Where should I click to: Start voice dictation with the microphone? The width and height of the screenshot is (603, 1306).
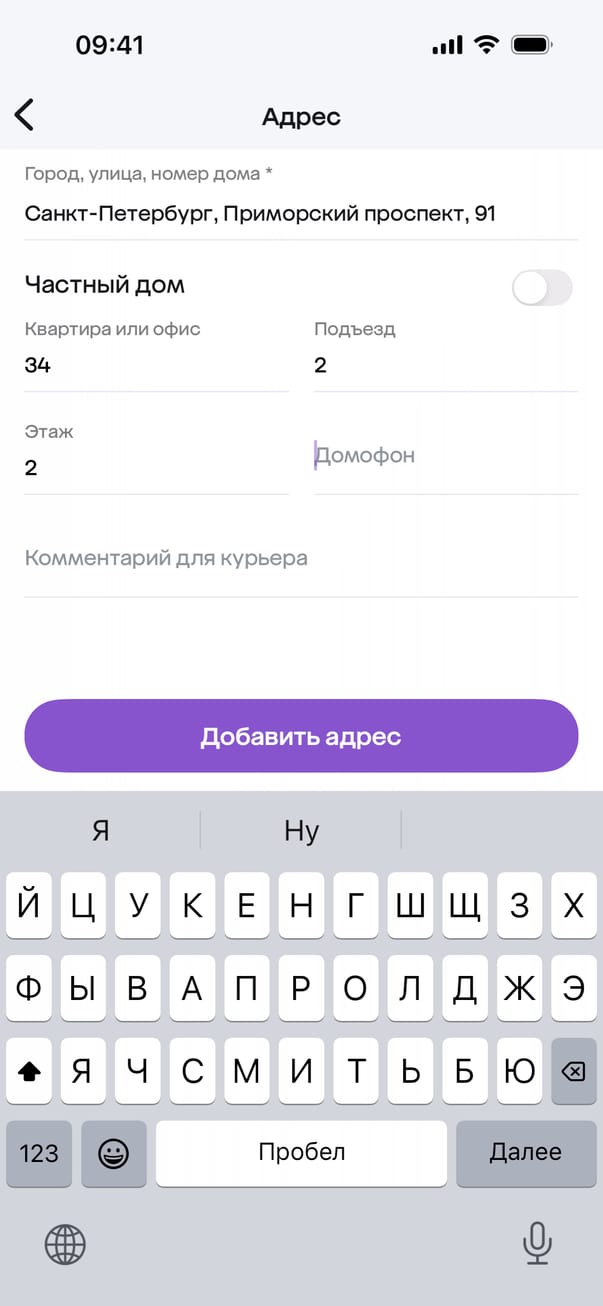point(537,1244)
